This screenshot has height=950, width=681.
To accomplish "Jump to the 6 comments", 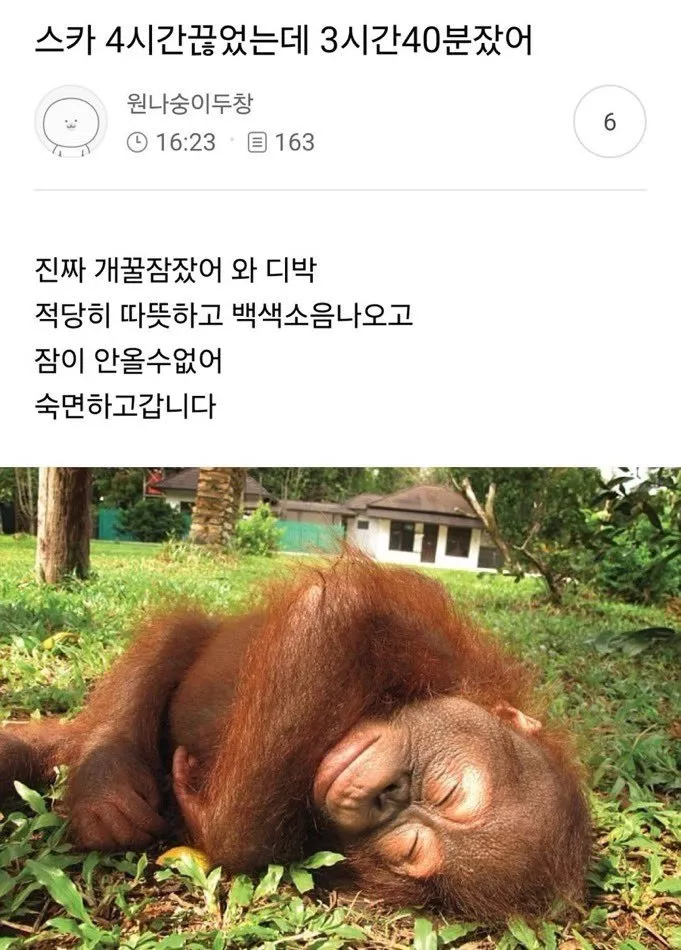I will click(609, 122).
